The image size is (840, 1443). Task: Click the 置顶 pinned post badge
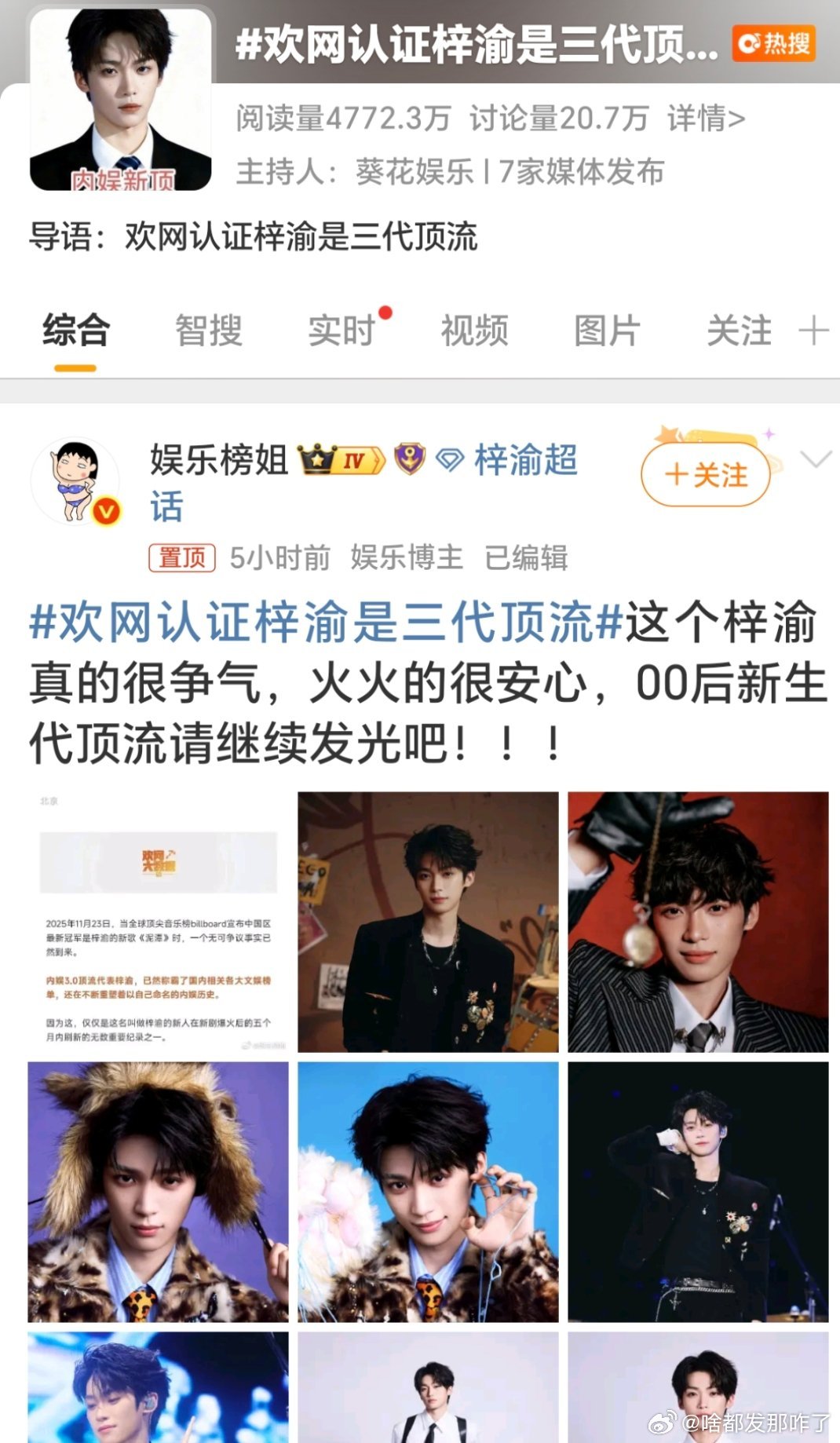[x=180, y=559]
